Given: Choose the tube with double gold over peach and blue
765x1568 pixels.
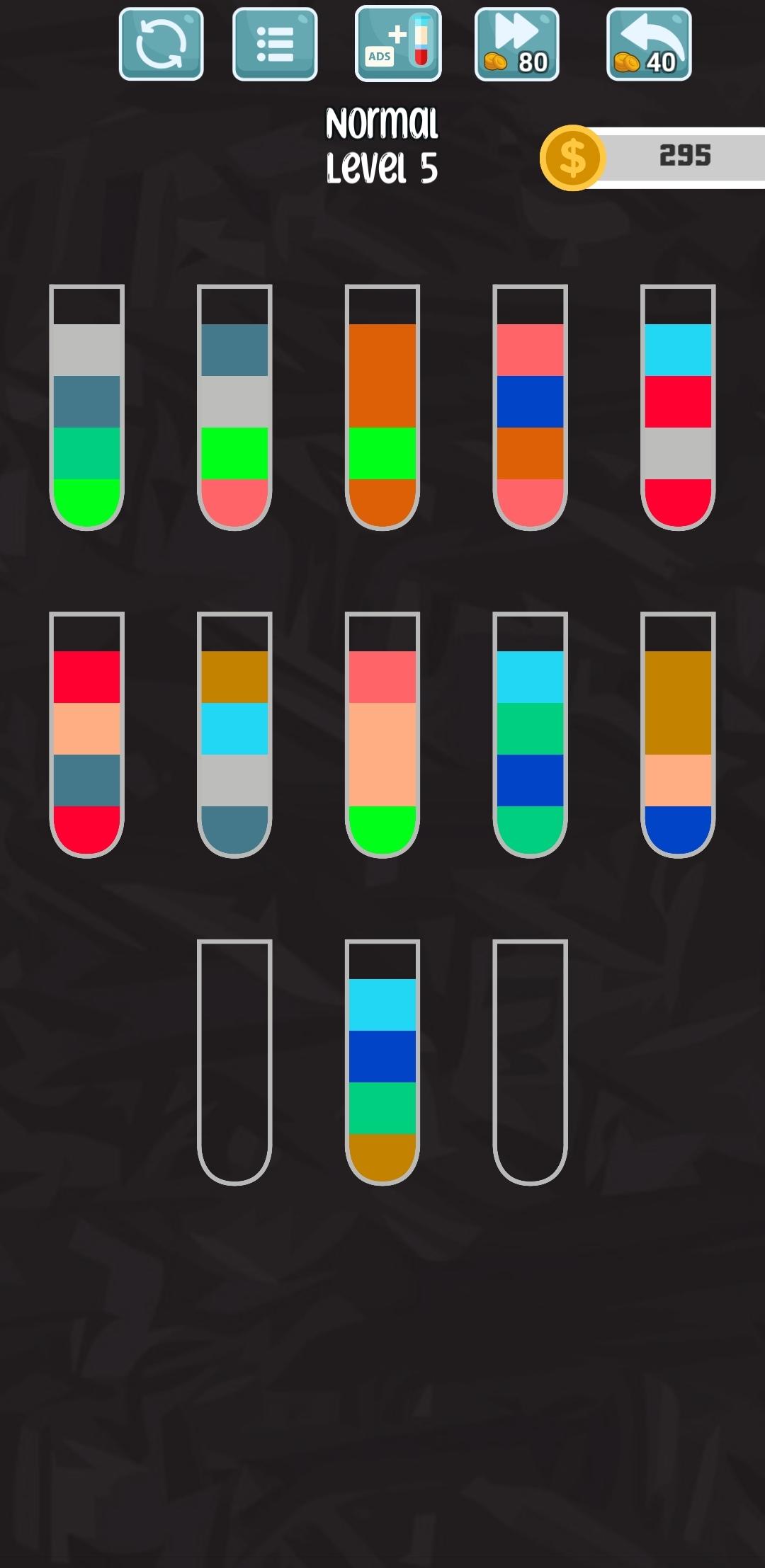Looking at the screenshot, I should (678, 735).
